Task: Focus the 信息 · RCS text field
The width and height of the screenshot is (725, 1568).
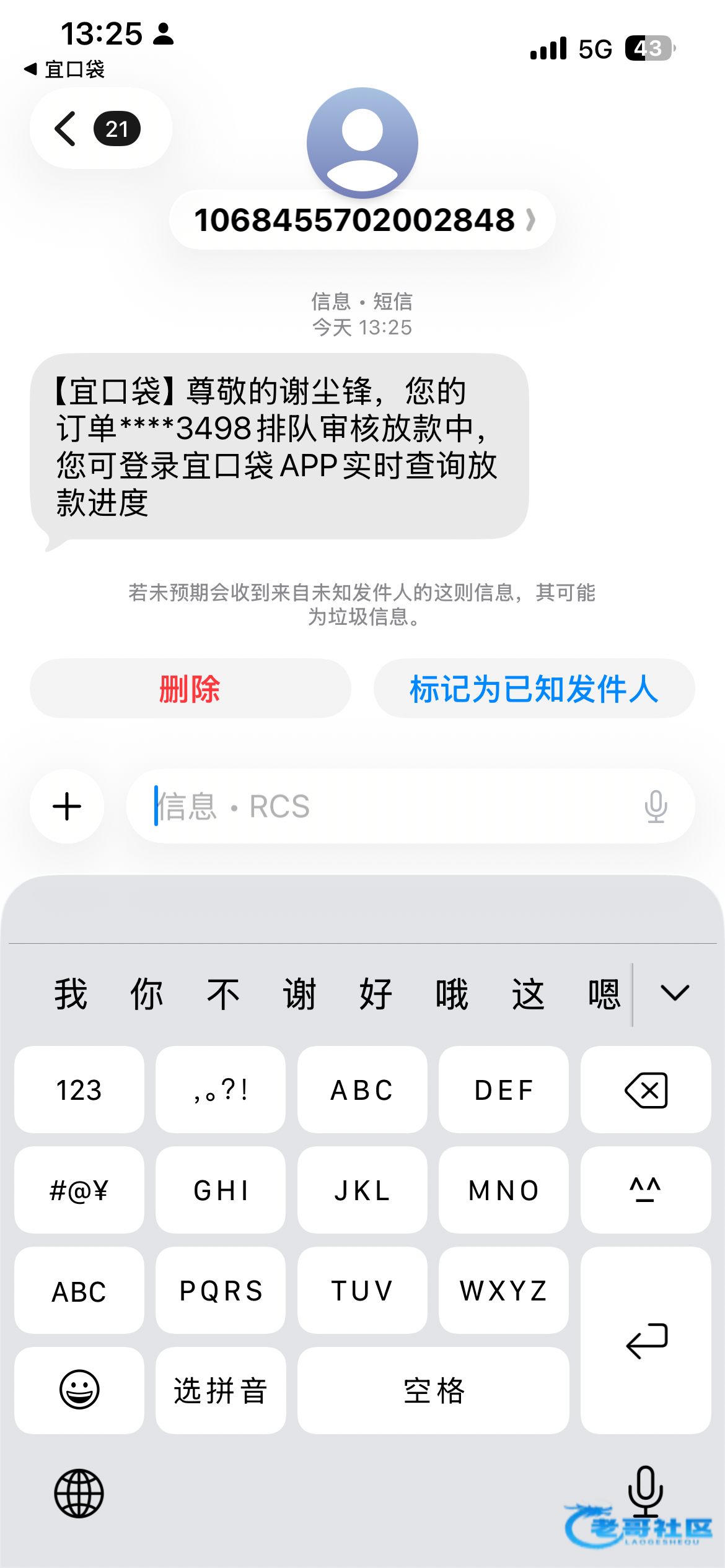Action: coord(384,806)
